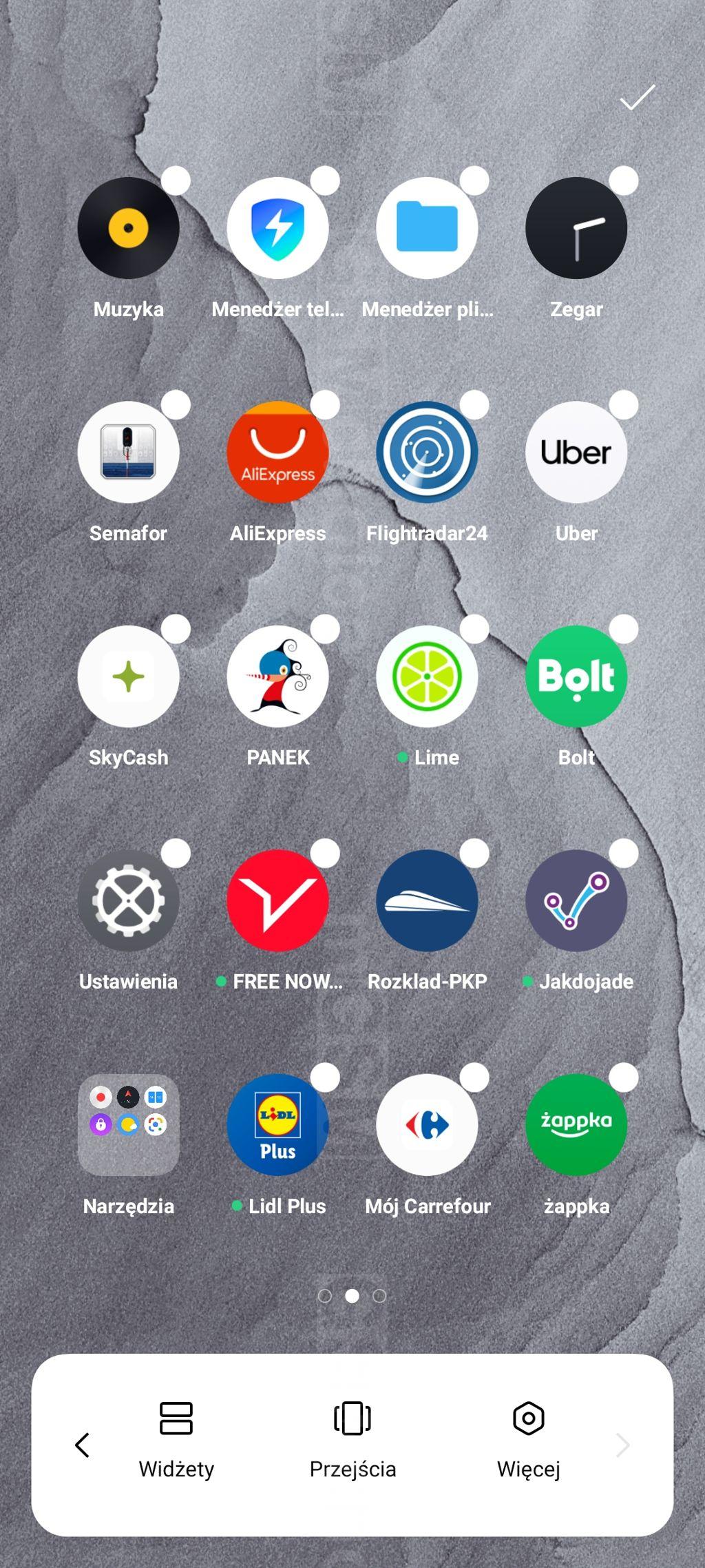Select the Zegar clock app
This screenshot has height=1568, width=705.
(x=576, y=228)
